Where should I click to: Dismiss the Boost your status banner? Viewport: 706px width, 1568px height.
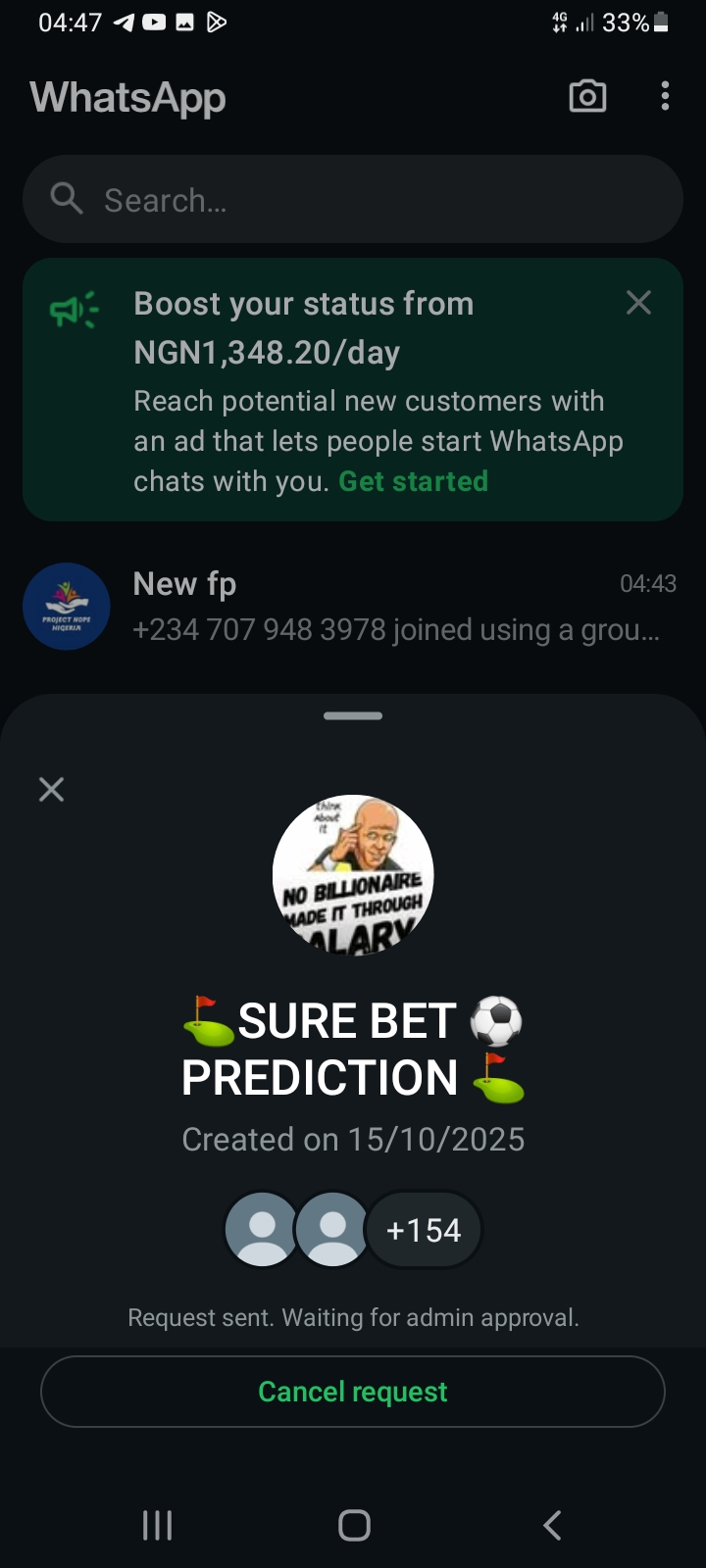tap(638, 303)
